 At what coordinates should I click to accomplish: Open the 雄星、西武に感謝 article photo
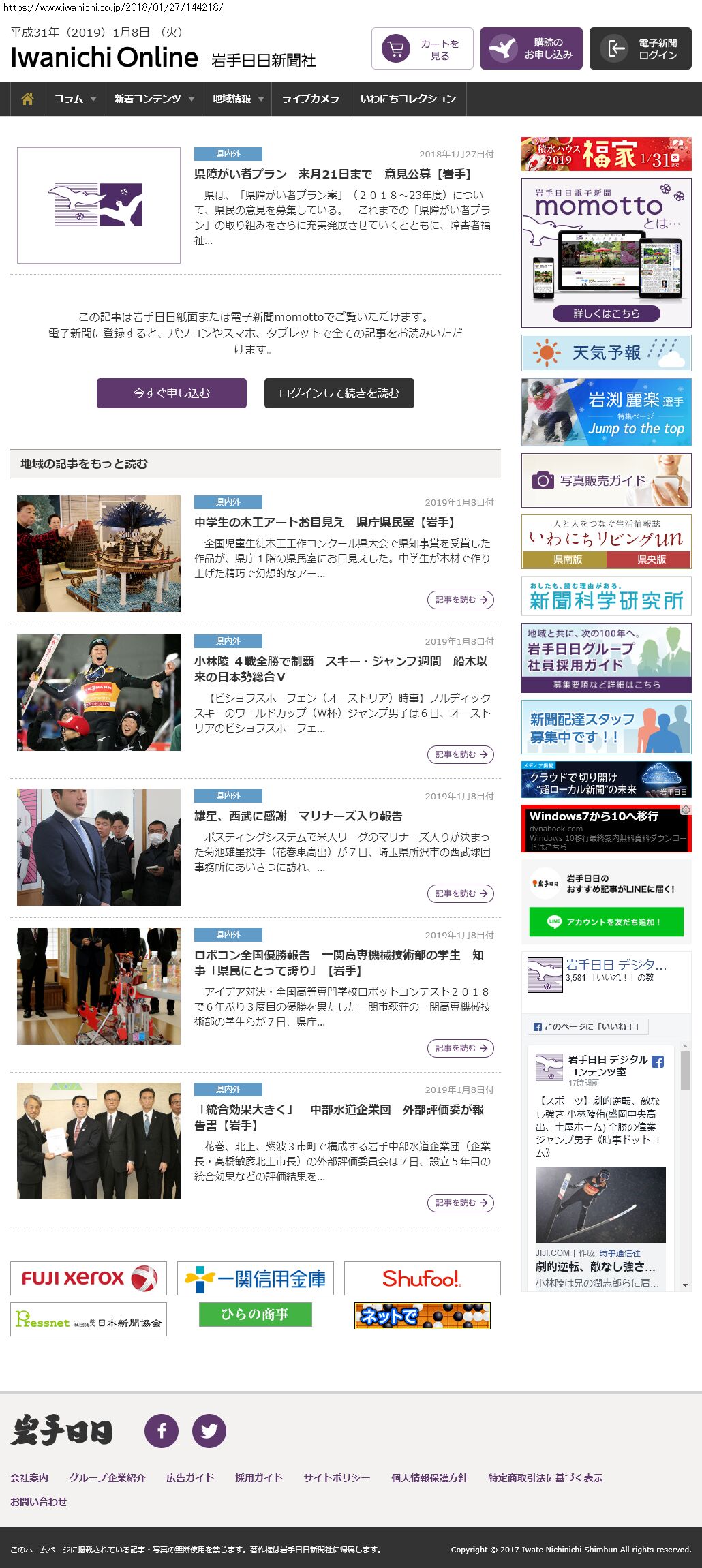click(99, 847)
